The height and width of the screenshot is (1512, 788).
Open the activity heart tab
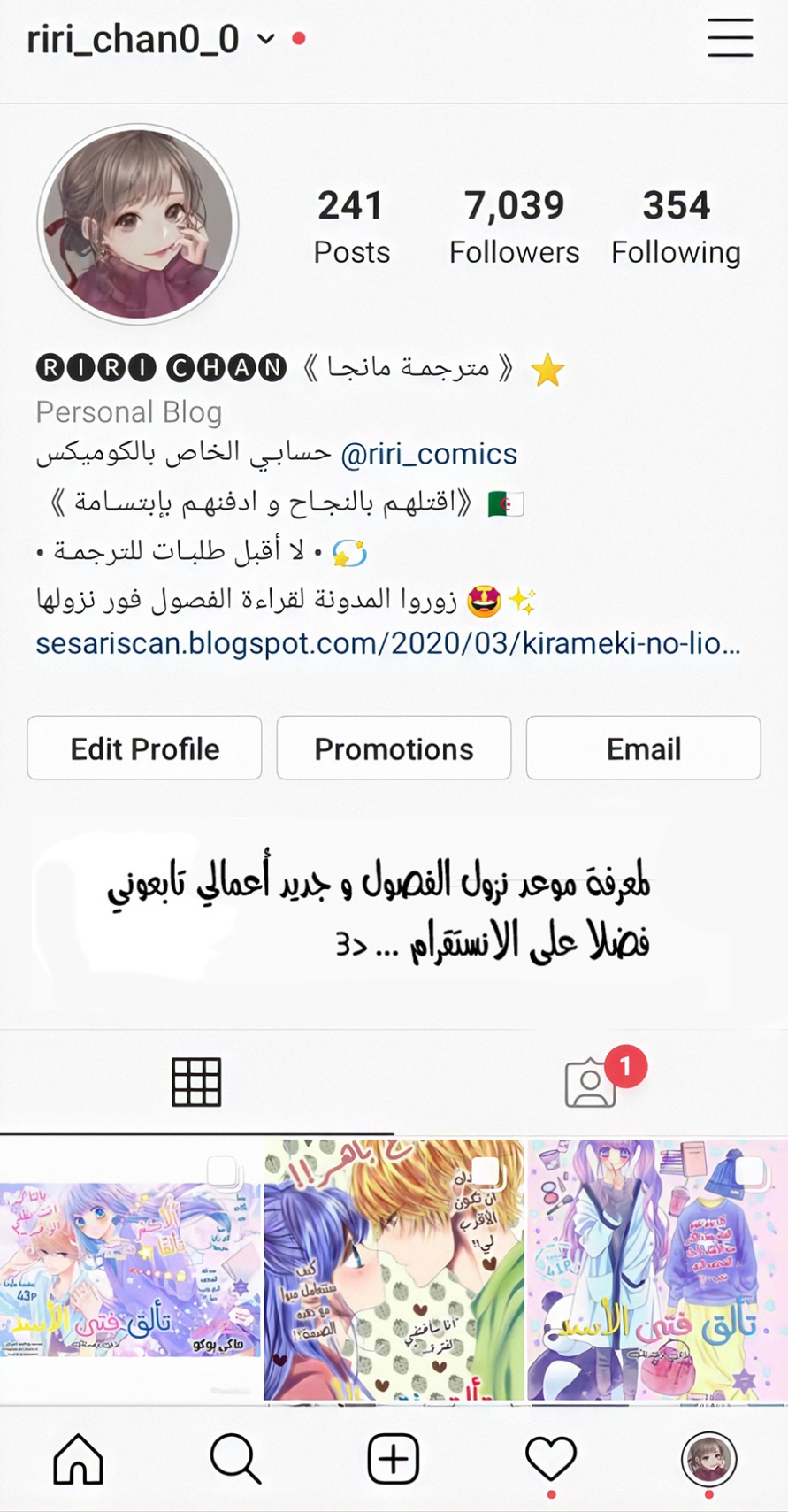point(551,1459)
